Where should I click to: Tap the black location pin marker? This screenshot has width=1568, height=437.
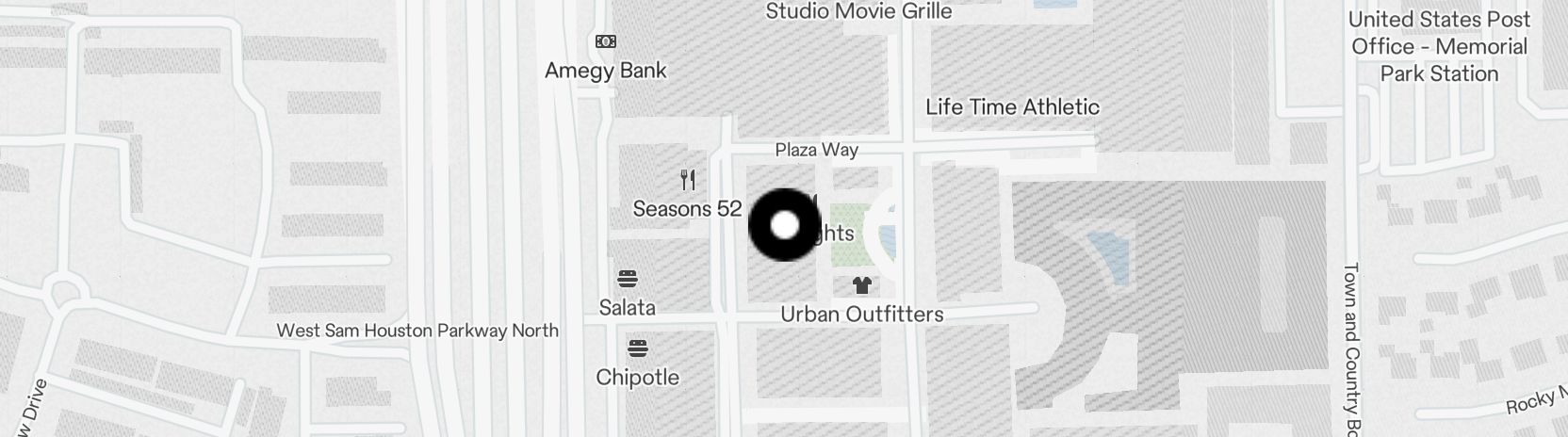784,225
